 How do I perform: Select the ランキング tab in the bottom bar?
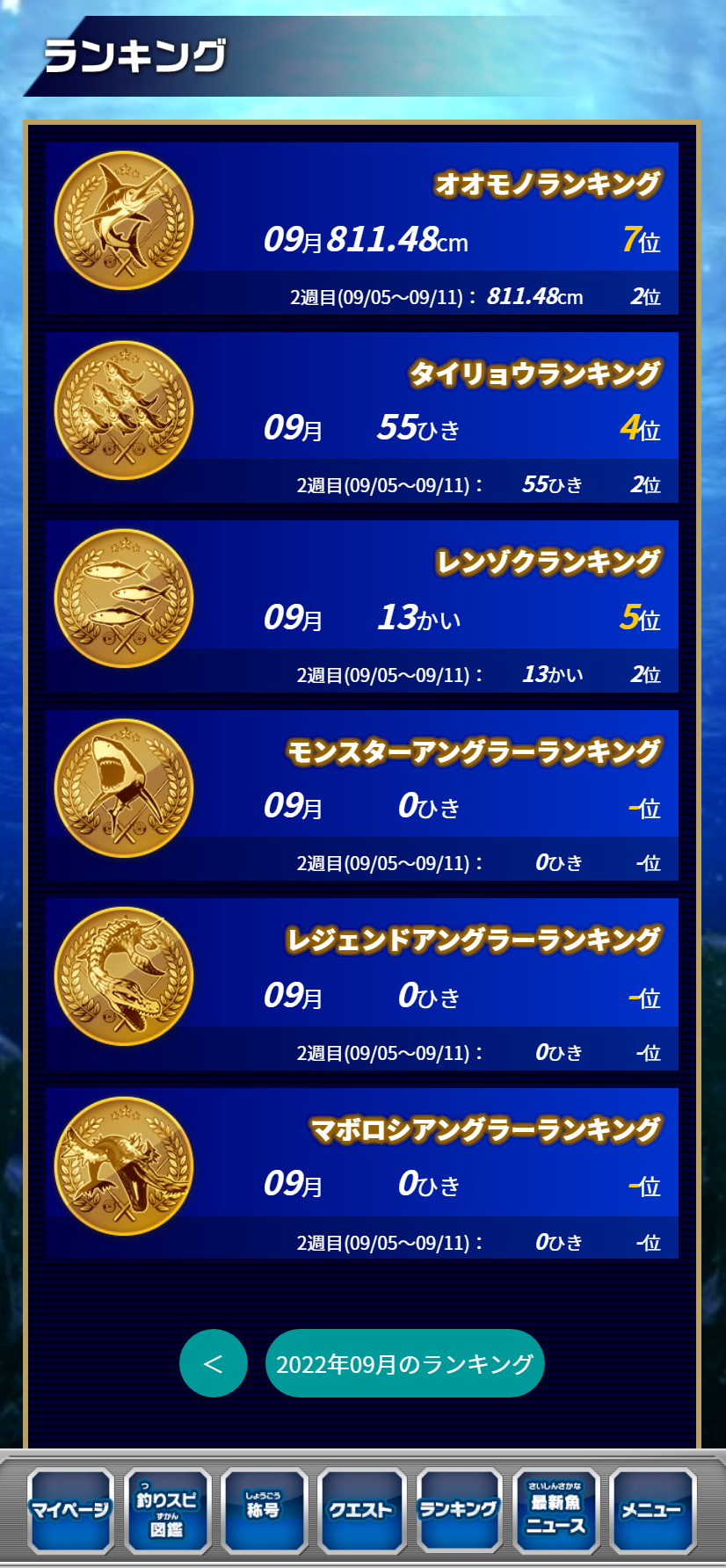point(458,1510)
